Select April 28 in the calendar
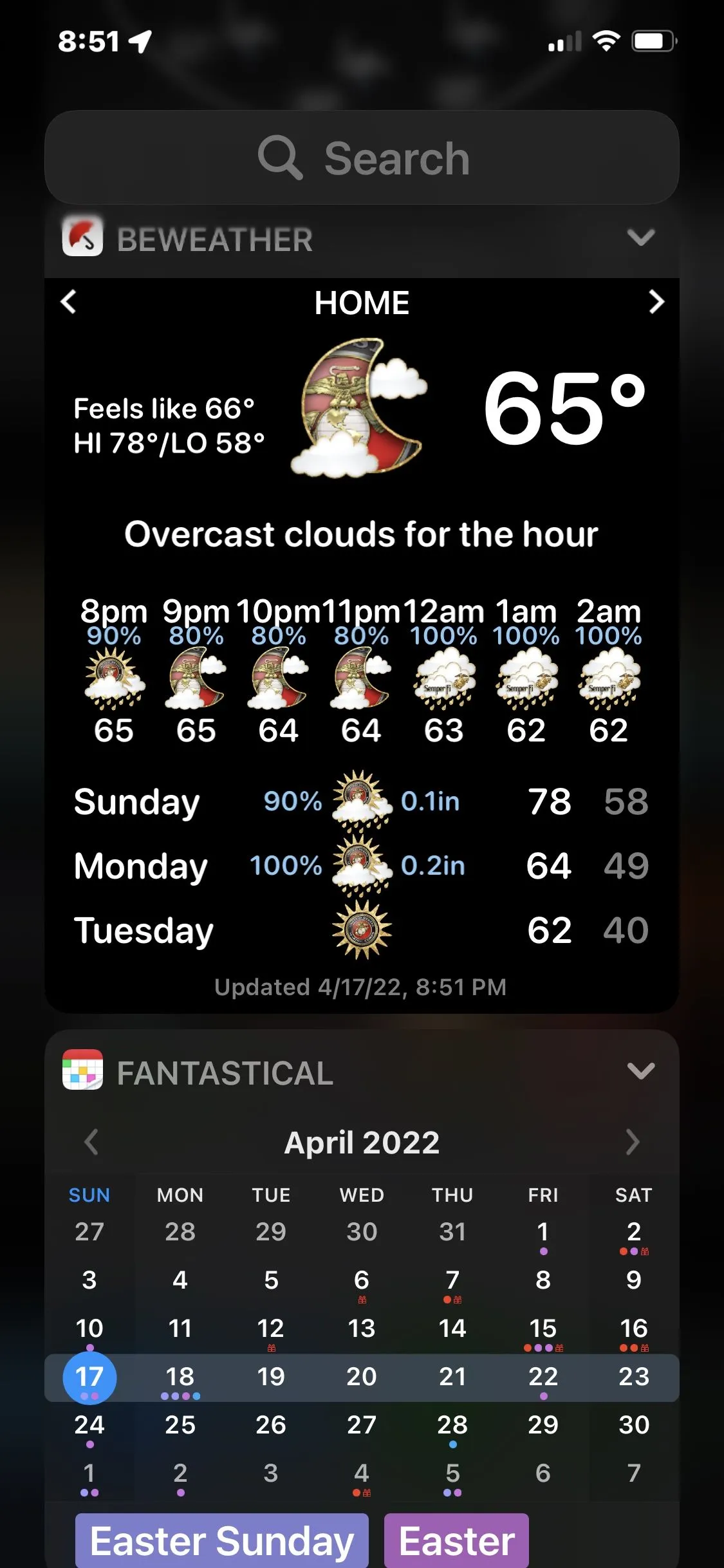The height and width of the screenshot is (1568, 724). point(452,1426)
